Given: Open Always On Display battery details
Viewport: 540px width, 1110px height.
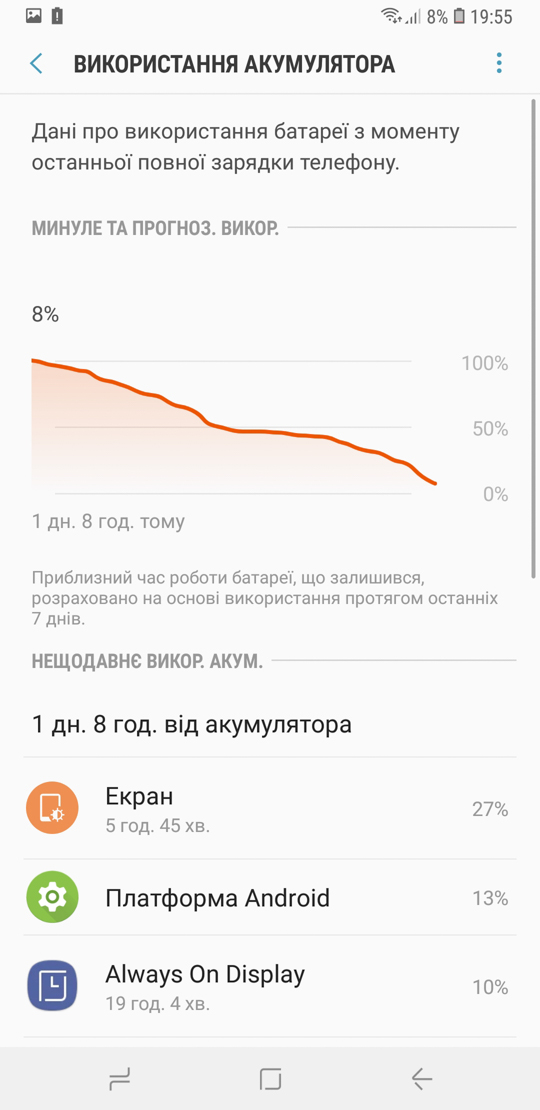Looking at the screenshot, I should click(x=270, y=986).
